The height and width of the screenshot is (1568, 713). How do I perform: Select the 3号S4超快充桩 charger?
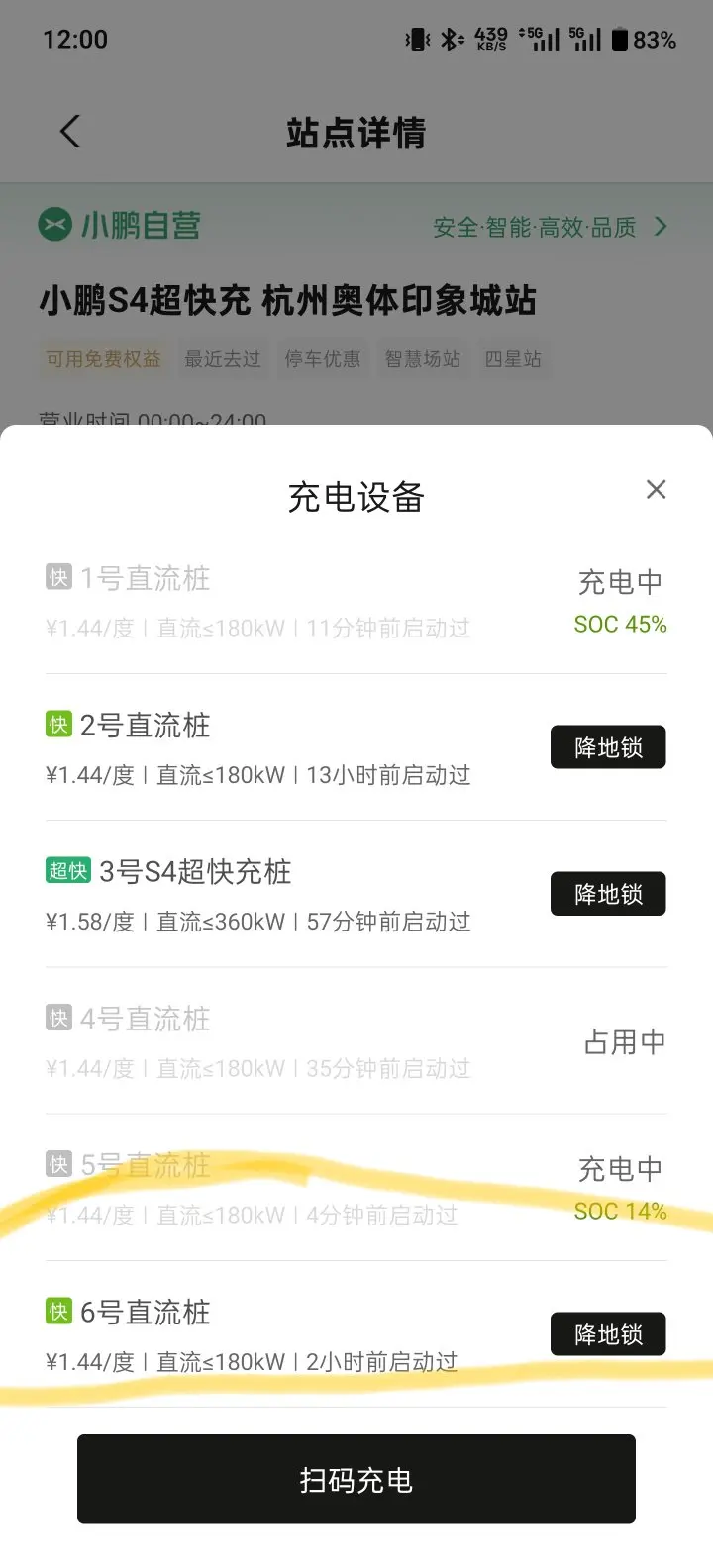coord(257,895)
